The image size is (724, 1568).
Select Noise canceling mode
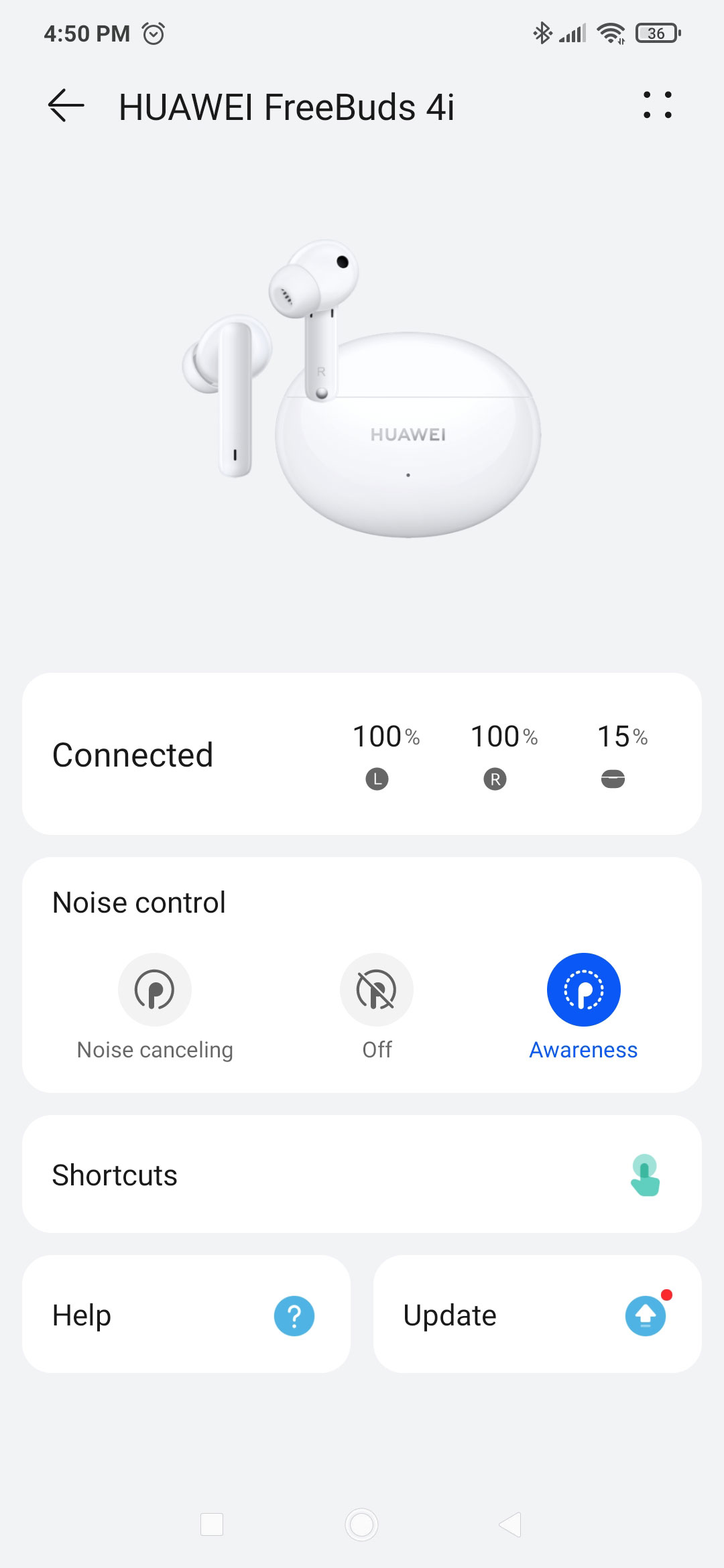click(x=155, y=990)
